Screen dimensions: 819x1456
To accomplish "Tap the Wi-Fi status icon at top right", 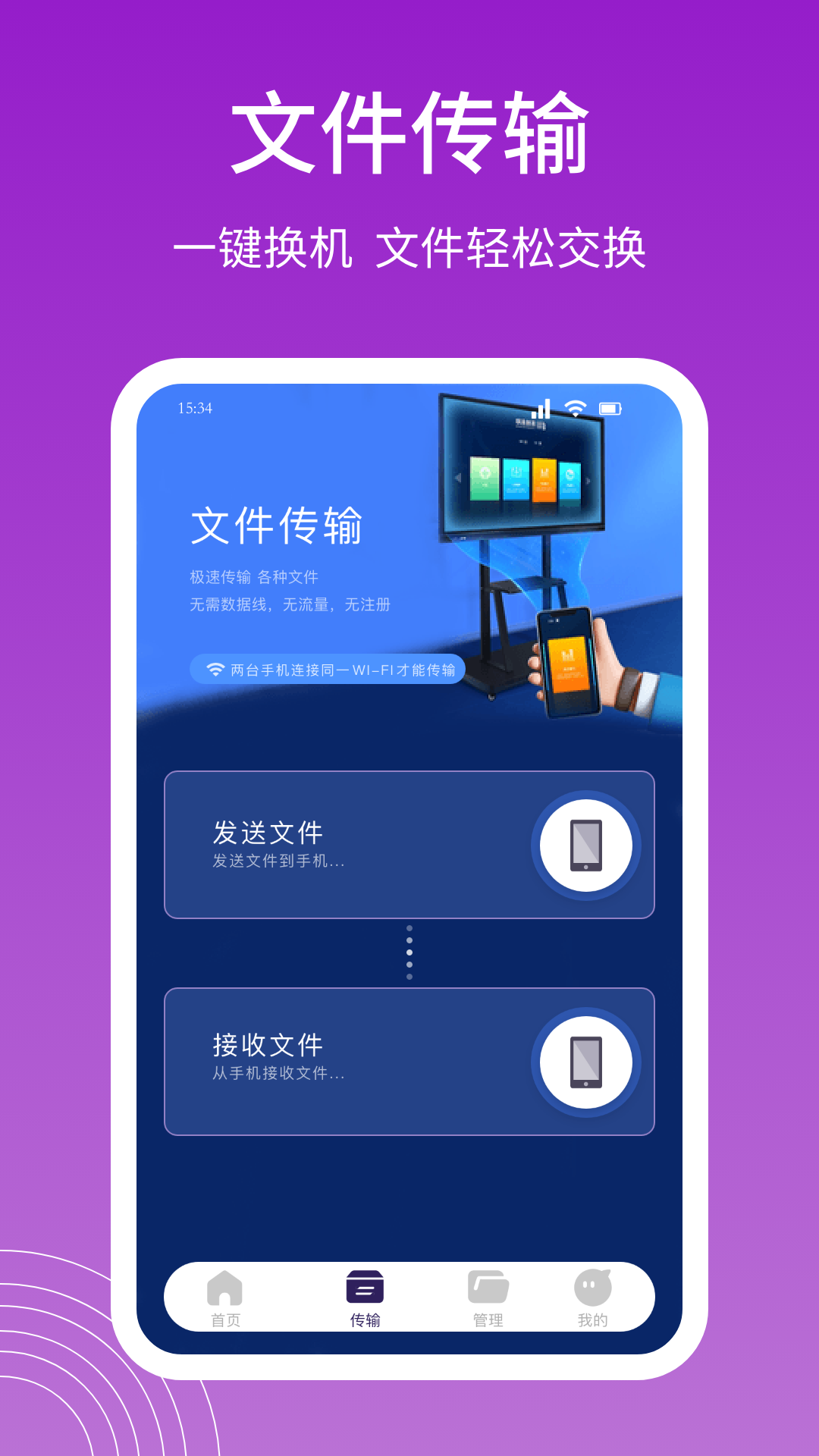I will point(574,406).
